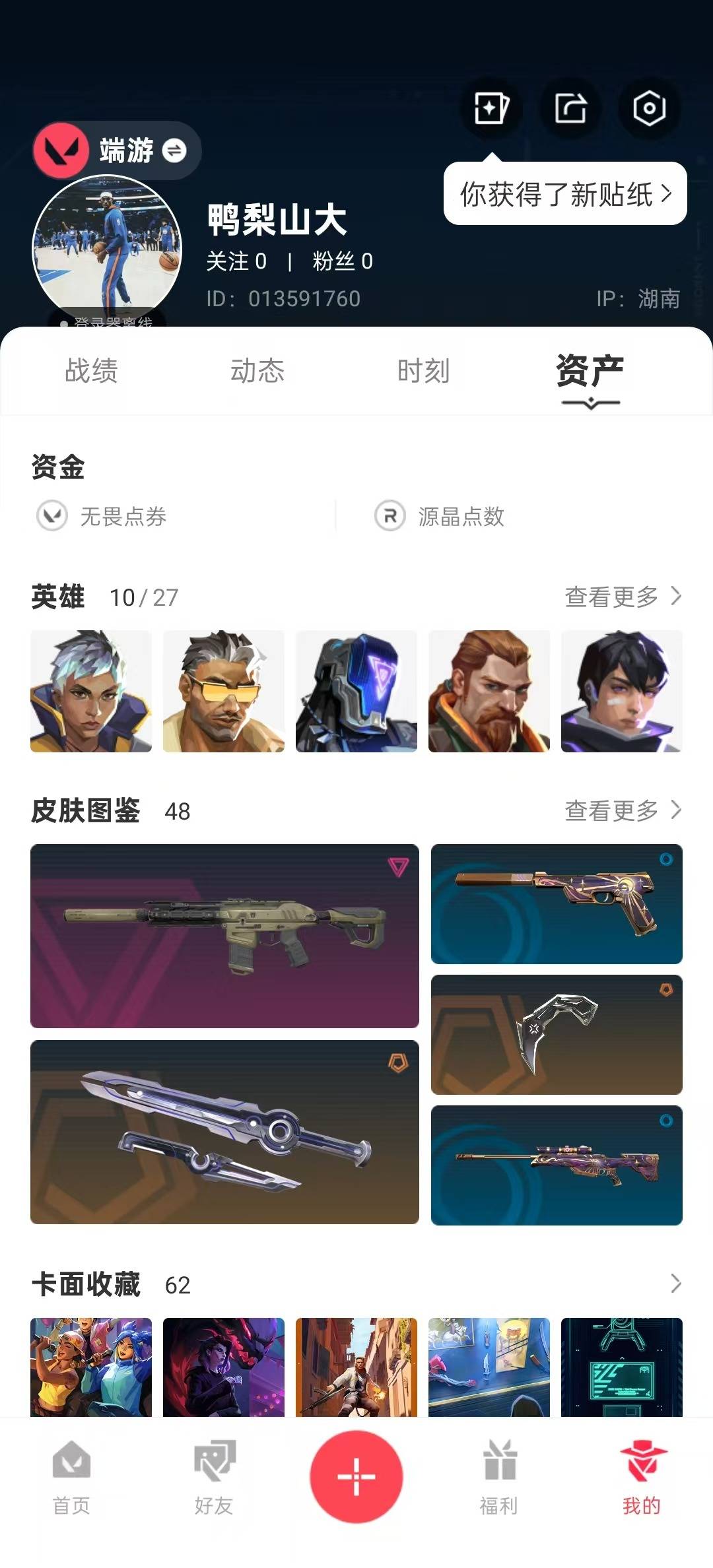Expand the 卡面收藏 section chevron
This screenshot has width=713, height=1568.
coord(675,1284)
